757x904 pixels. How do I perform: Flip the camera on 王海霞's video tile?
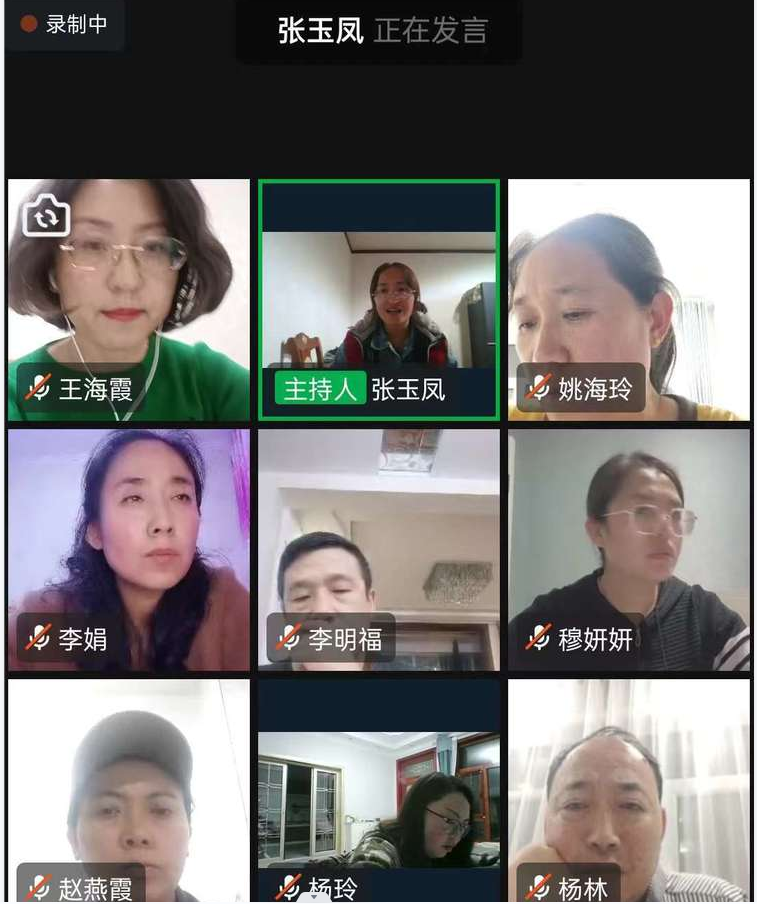click(46, 215)
